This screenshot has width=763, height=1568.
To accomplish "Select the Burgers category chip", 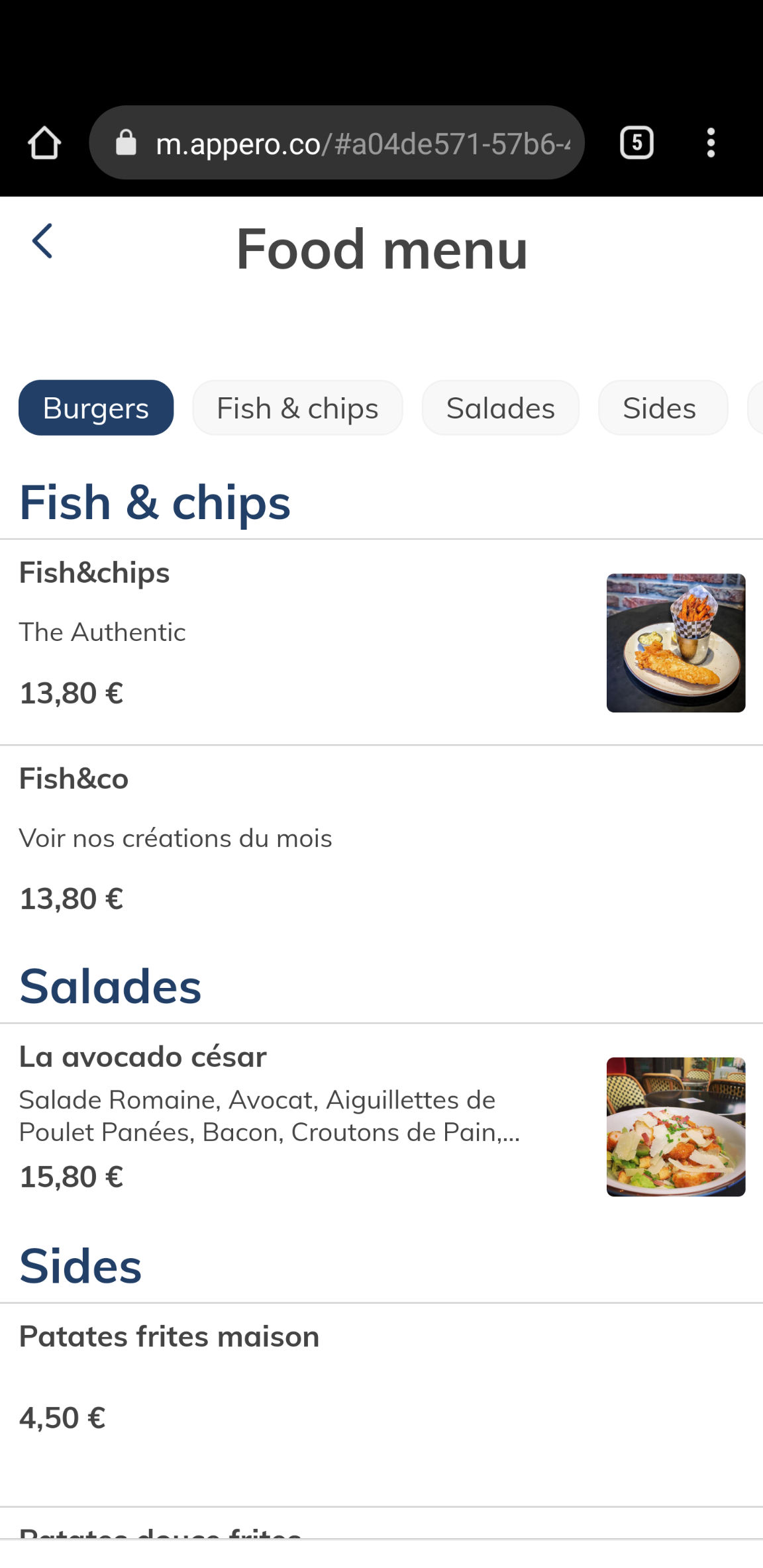I will pos(96,408).
